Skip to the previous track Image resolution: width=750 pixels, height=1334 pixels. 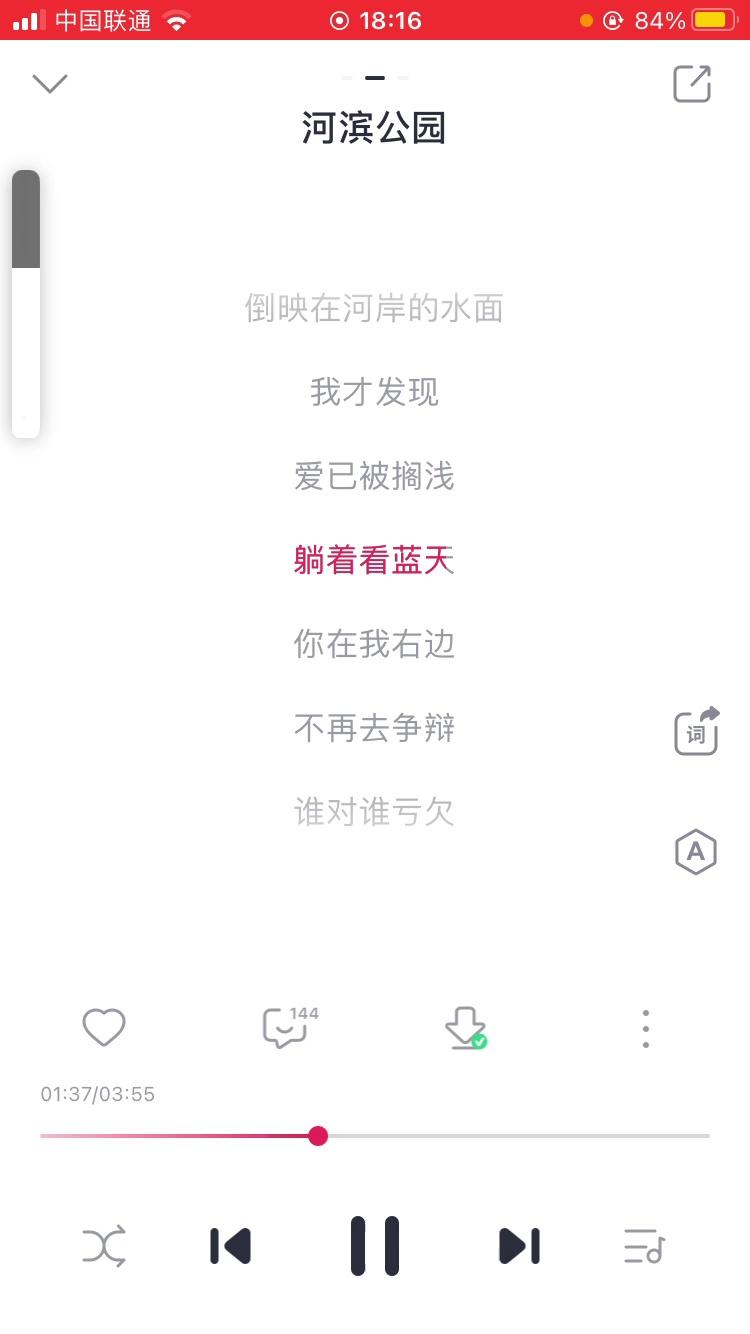click(230, 1246)
